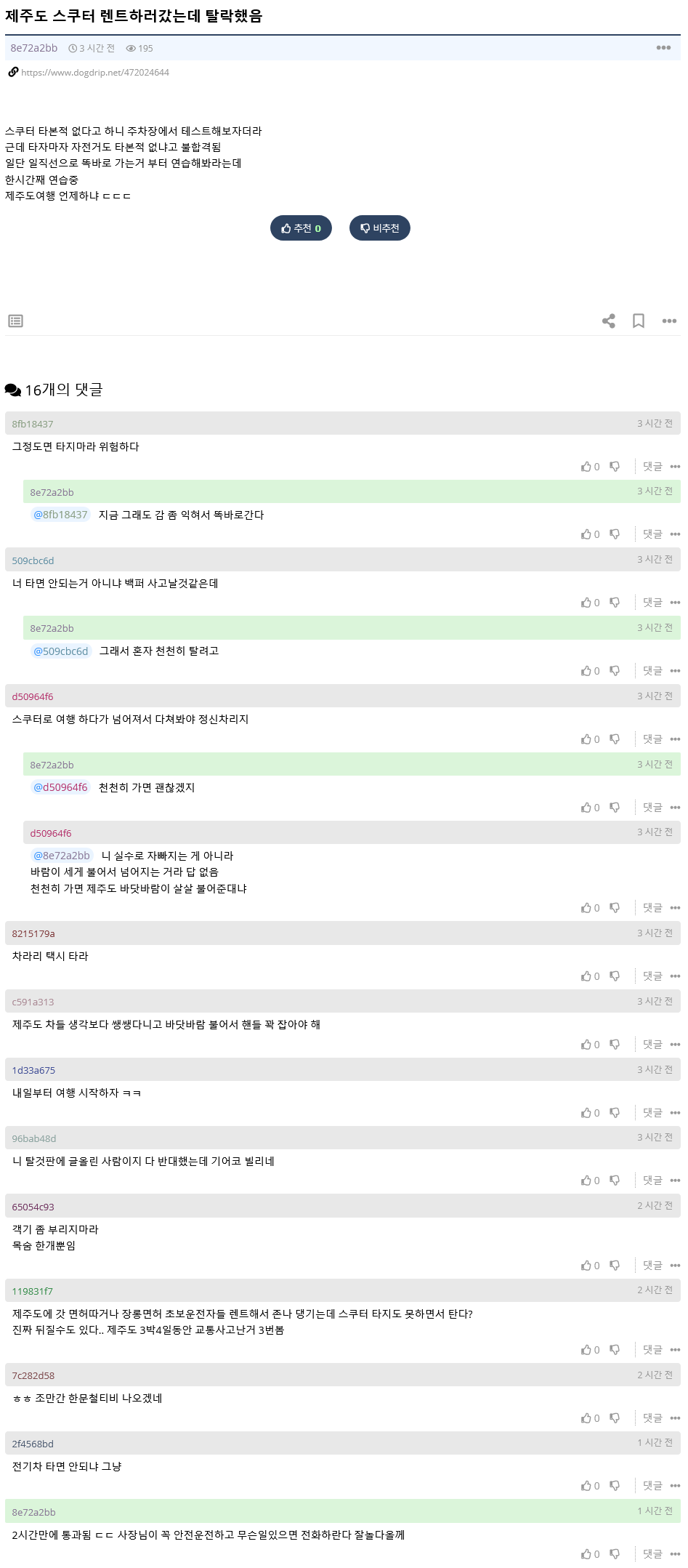
Task: Open the more menu on 1d33a675's comment
Action: 676,1112
